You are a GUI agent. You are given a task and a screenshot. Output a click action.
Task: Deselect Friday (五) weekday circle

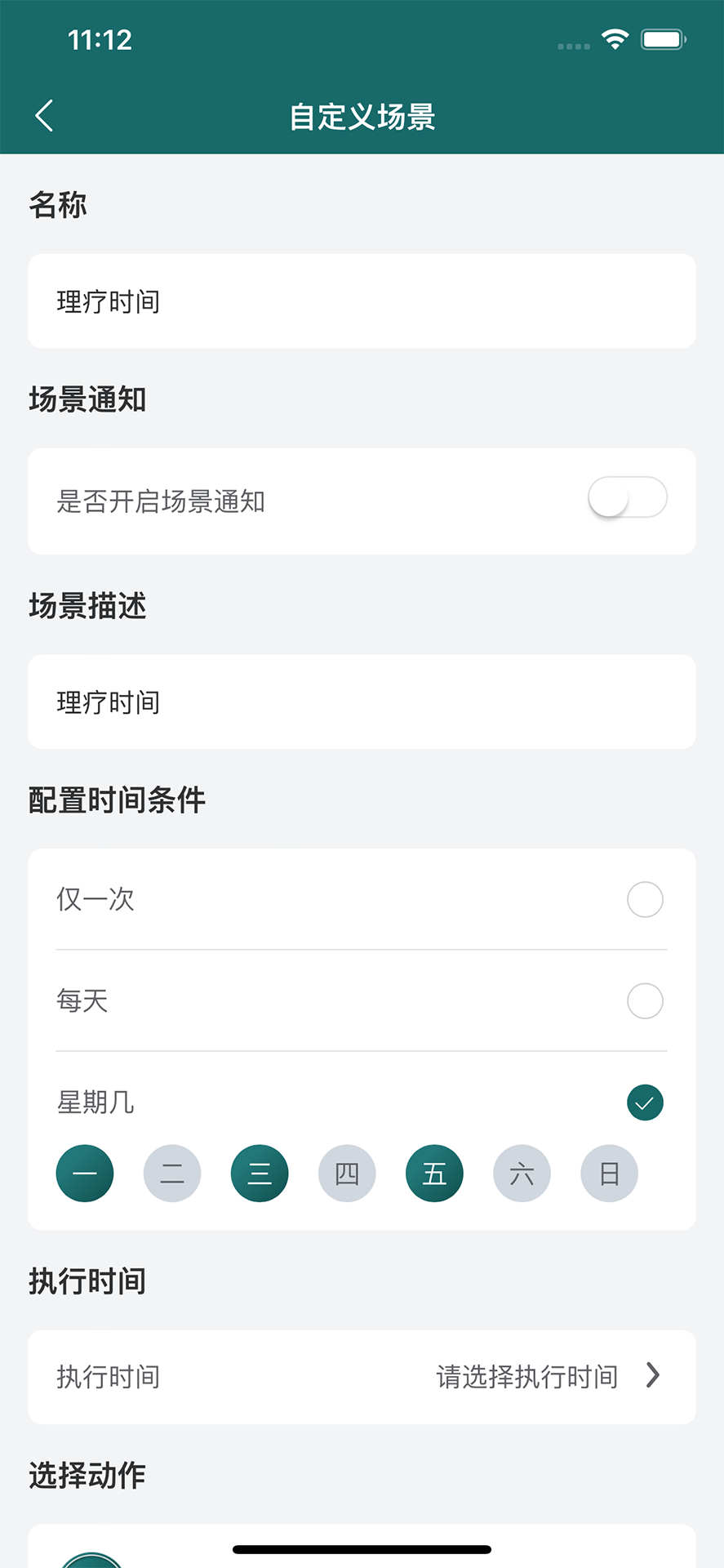pyautogui.click(x=434, y=1173)
